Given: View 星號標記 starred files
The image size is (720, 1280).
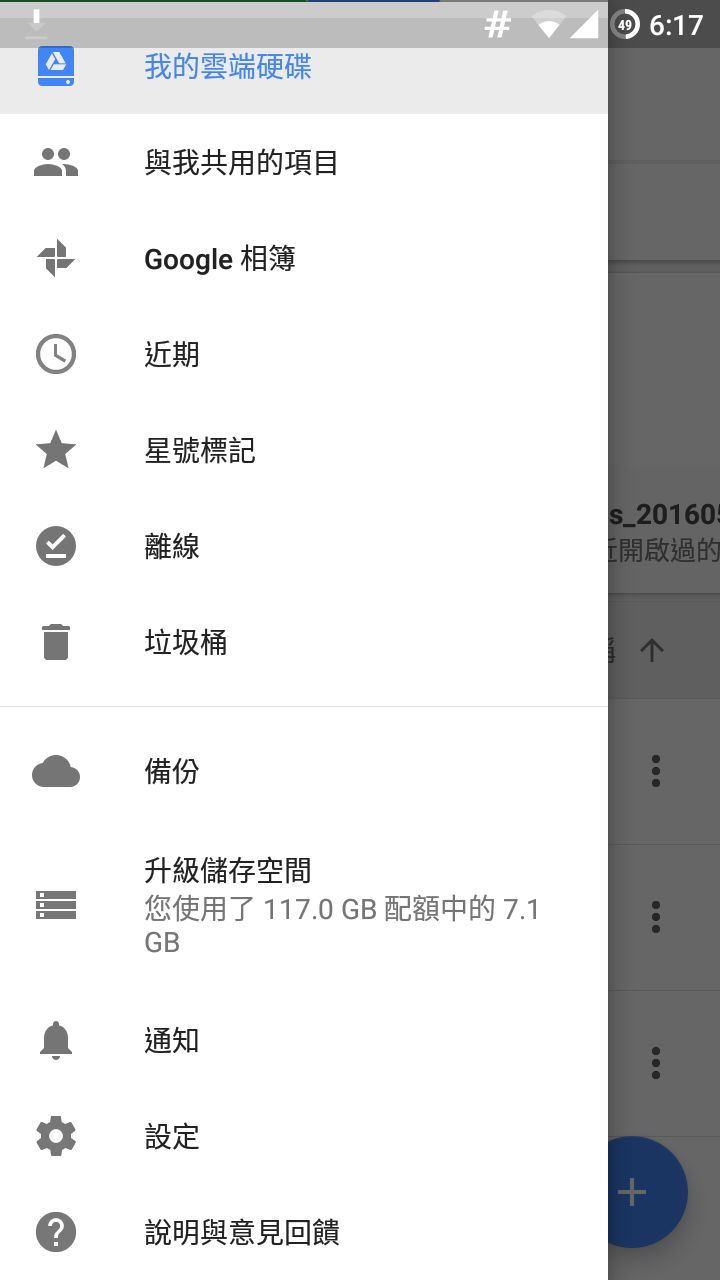Looking at the screenshot, I should click(200, 450).
